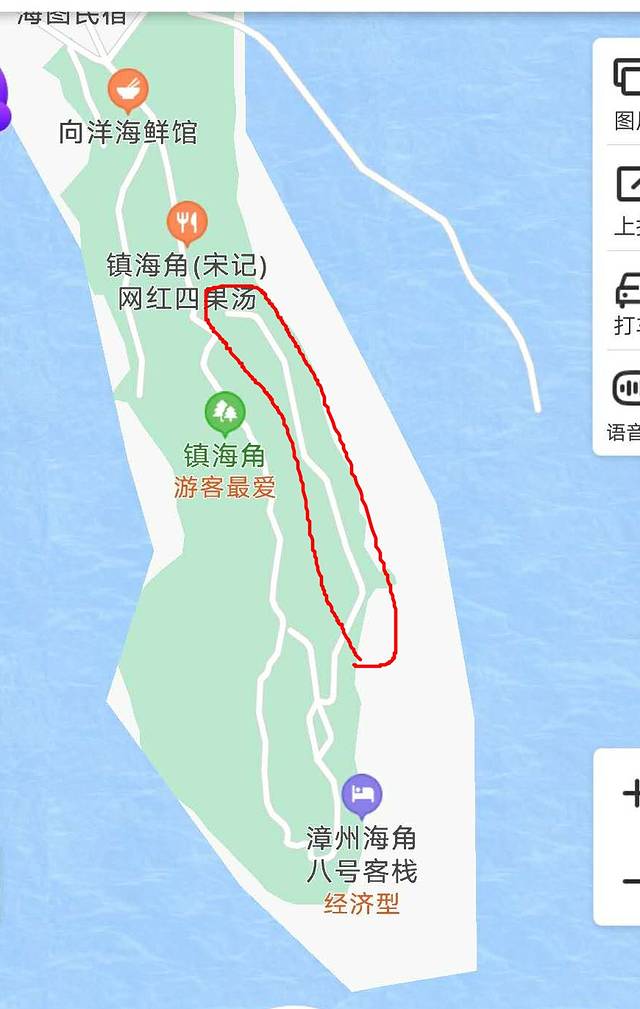Select the 向洋海鲜馆 restaurant marker

(128, 93)
